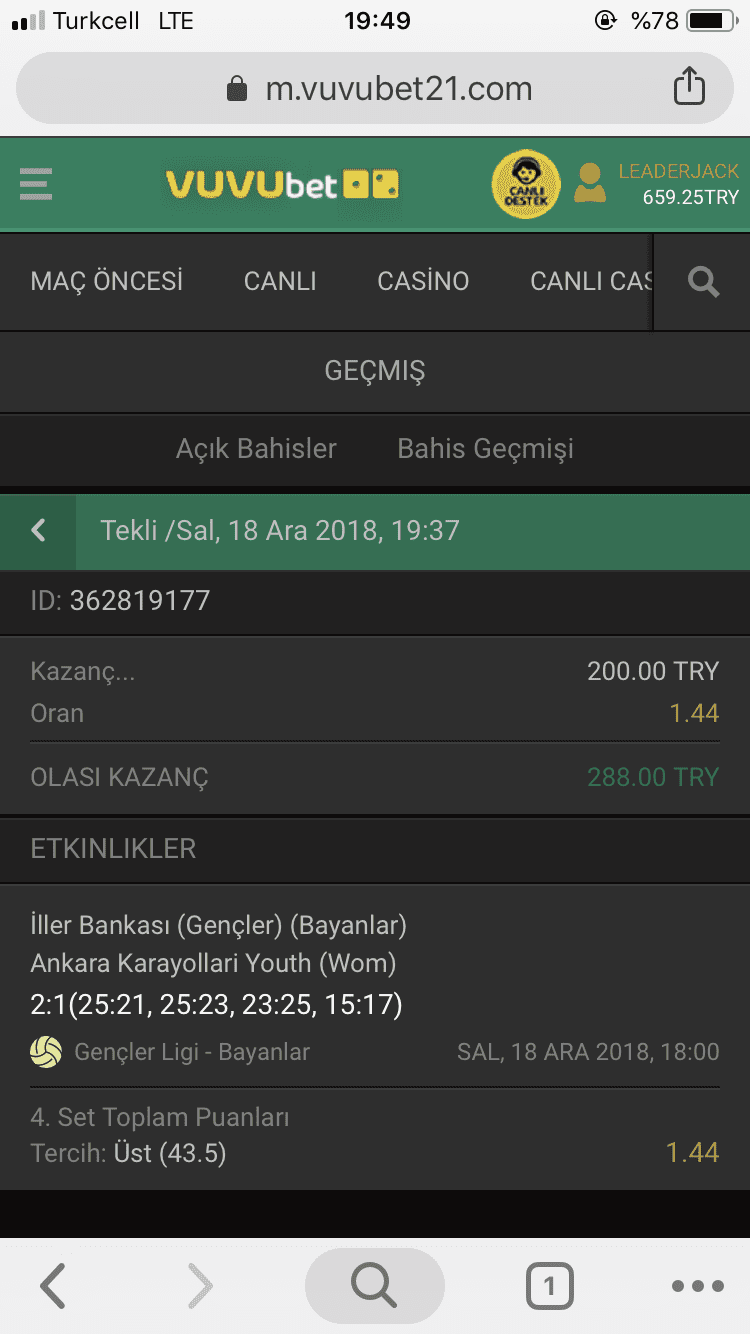Switch to Bahis Geçmişi
The image size is (750, 1334).
pyautogui.click(x=486, y=449)
